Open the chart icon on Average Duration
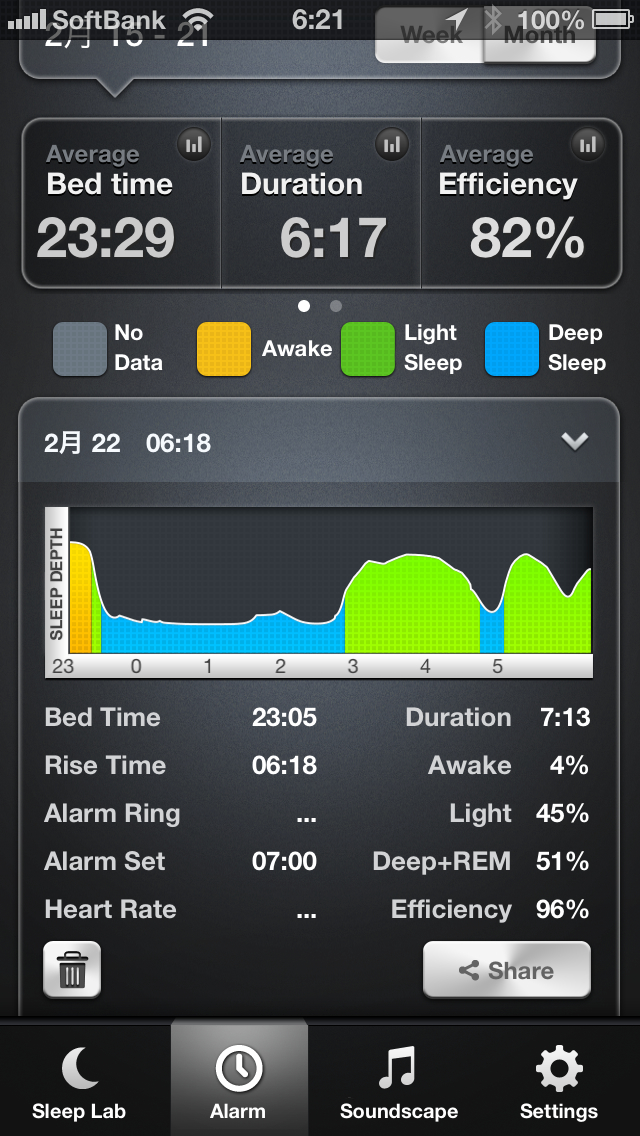Screen dimensions: 640x1136 [392, 145]
